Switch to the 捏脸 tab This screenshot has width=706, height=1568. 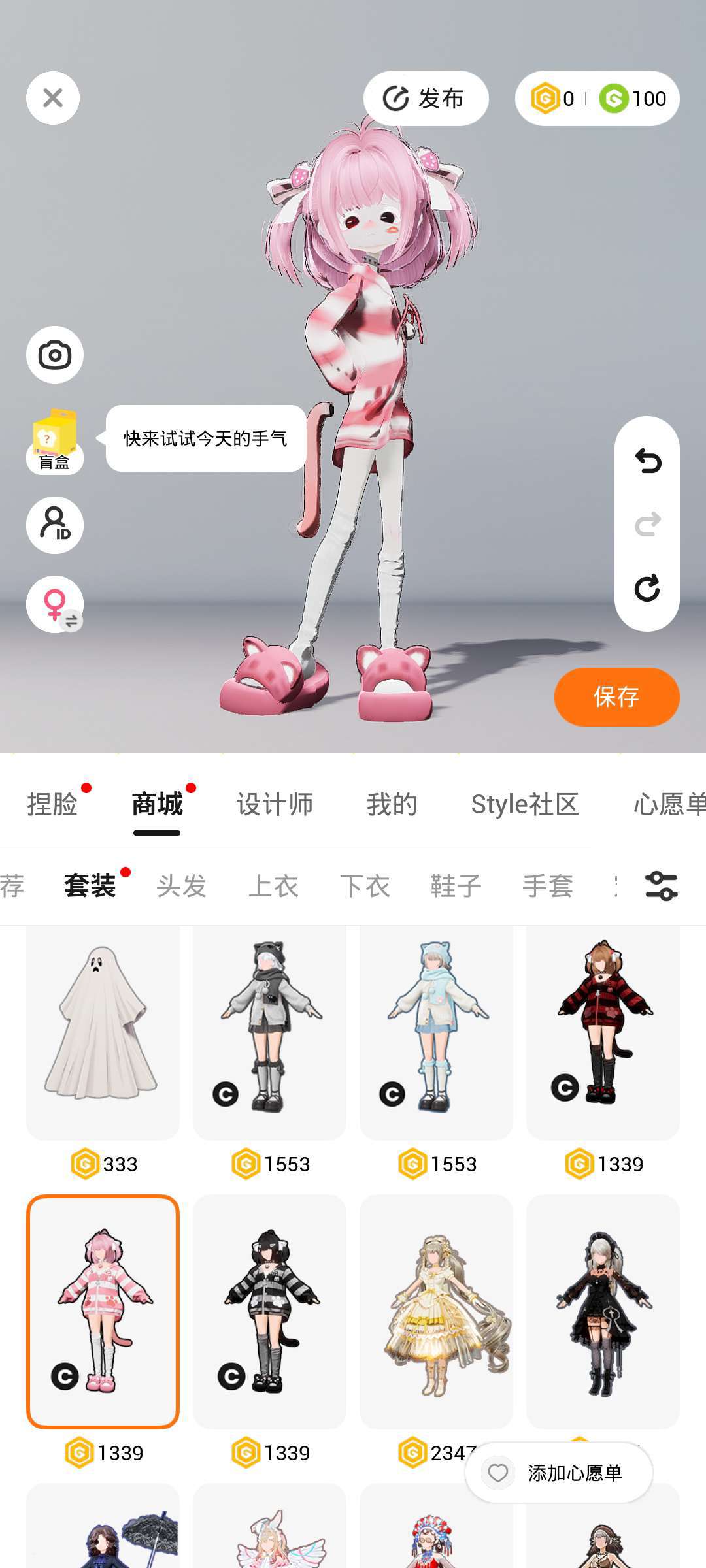(x=52, y=804)
